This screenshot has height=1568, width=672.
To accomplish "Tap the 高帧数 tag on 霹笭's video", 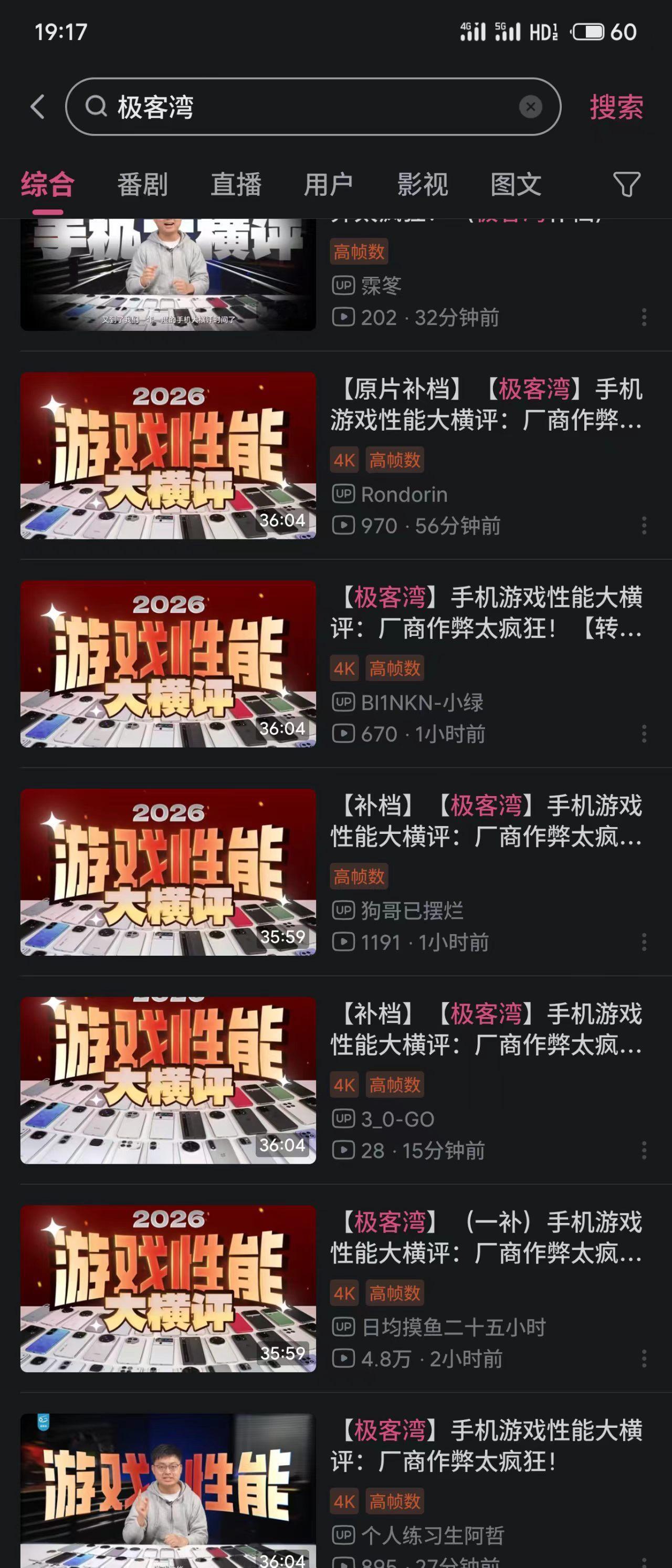I will [359, 252].
